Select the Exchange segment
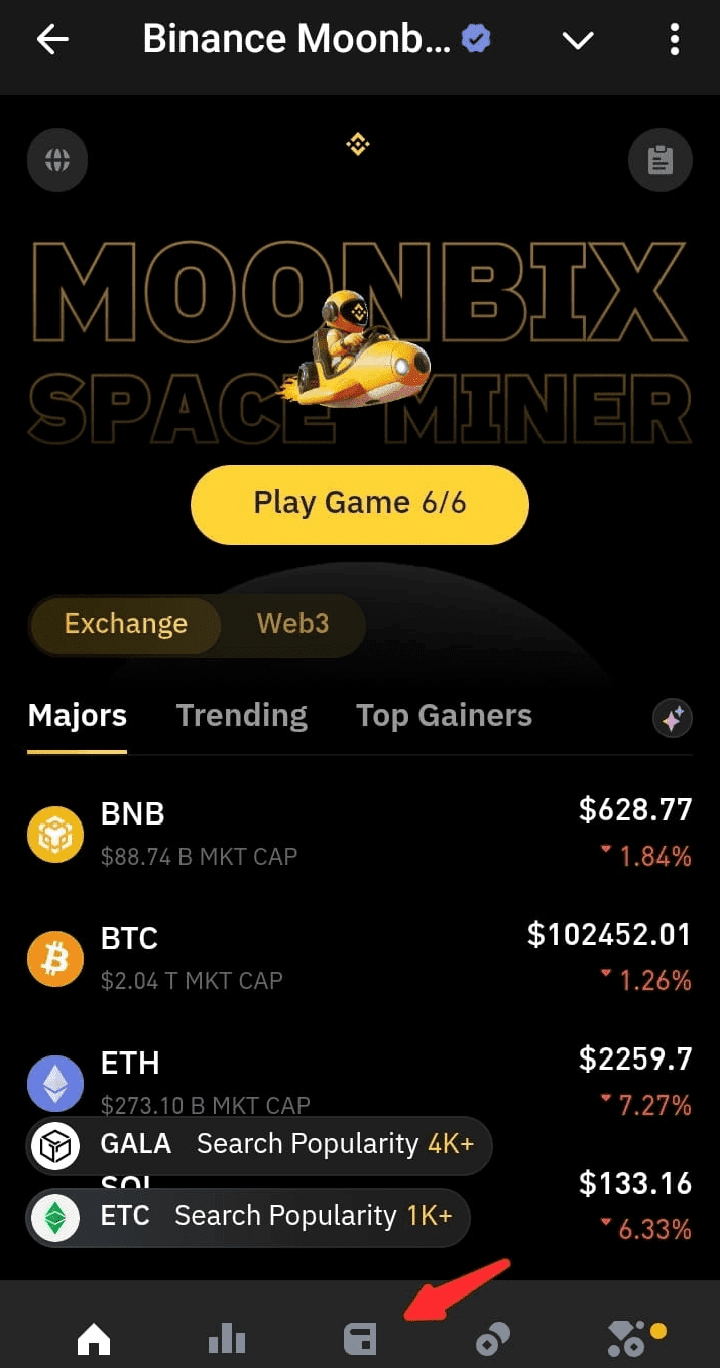This screenshot has width=720, height=1368. coord(126,624)
